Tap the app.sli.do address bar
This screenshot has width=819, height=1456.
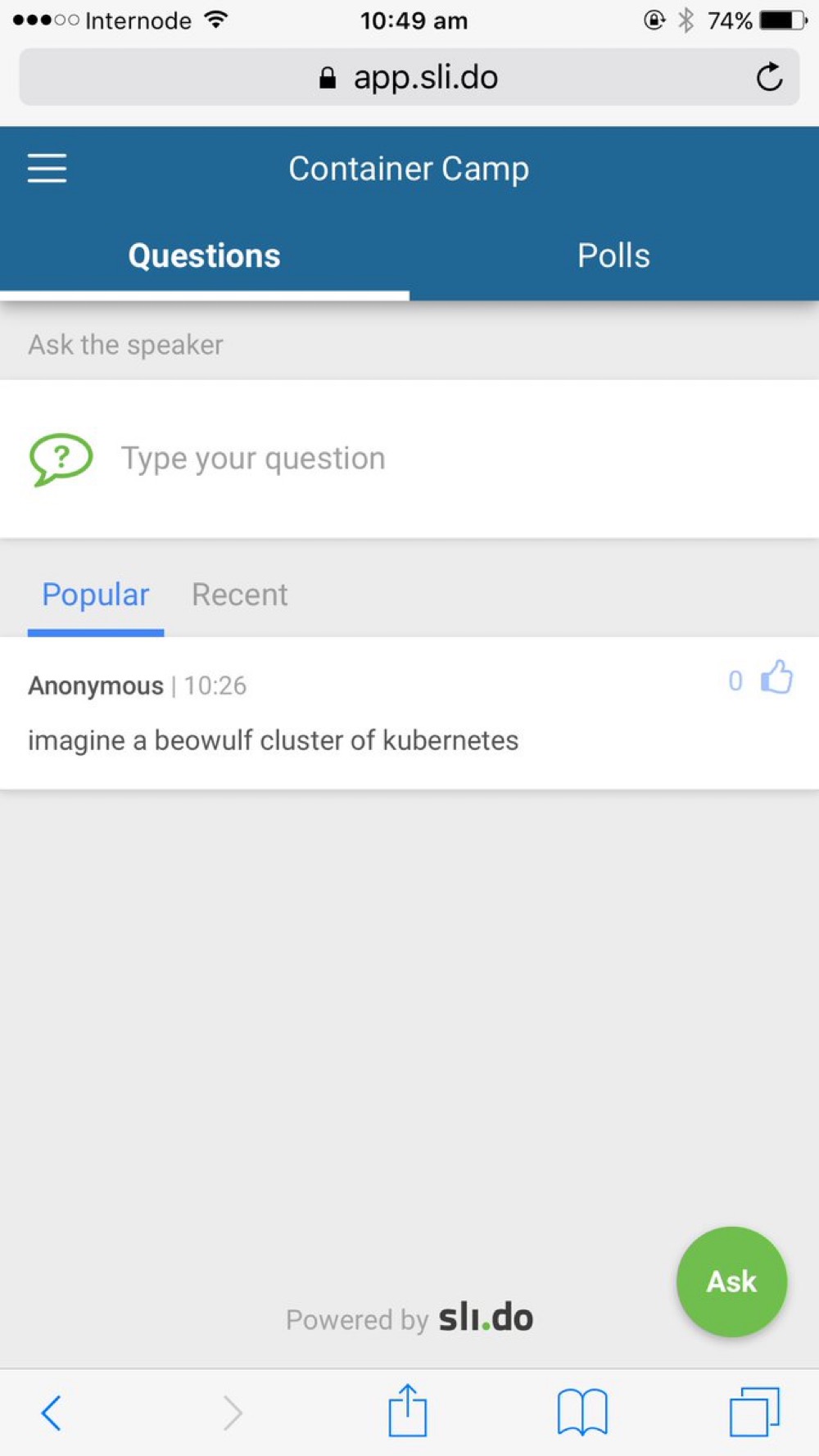click(409, 77)
